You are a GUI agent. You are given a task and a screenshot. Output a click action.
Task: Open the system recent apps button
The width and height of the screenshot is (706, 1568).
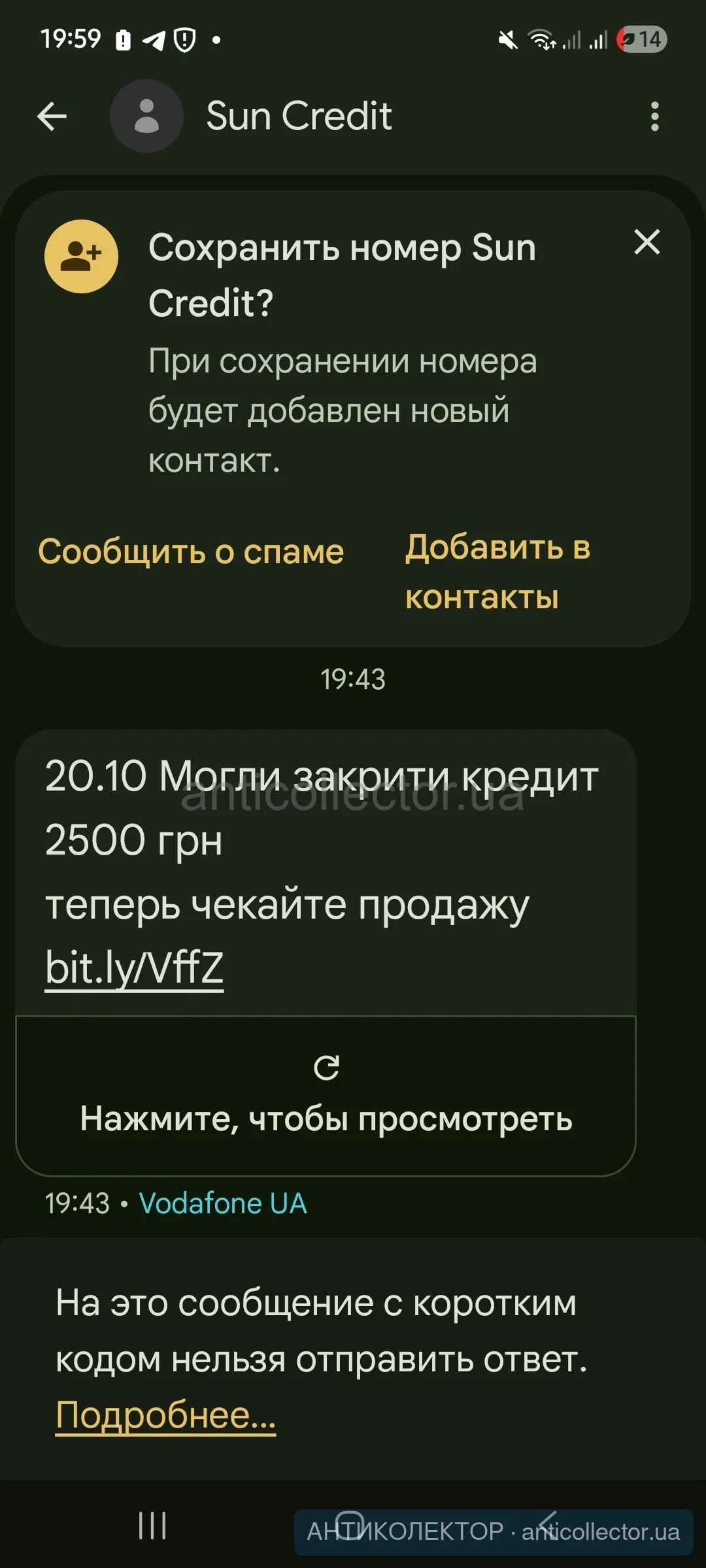pyautogui.click(x=152, y=1526)
